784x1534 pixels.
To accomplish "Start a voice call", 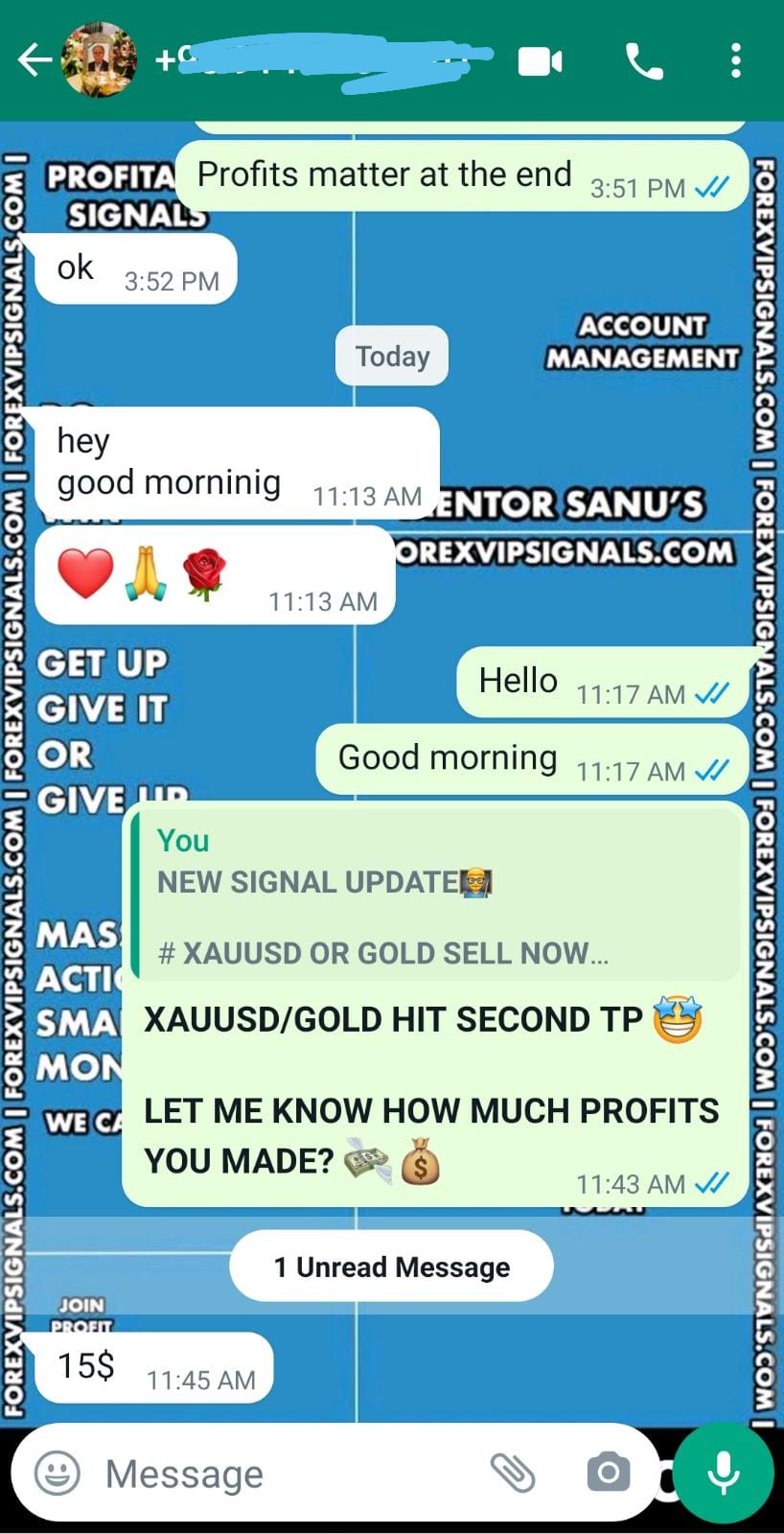I will tap(643, 61).
